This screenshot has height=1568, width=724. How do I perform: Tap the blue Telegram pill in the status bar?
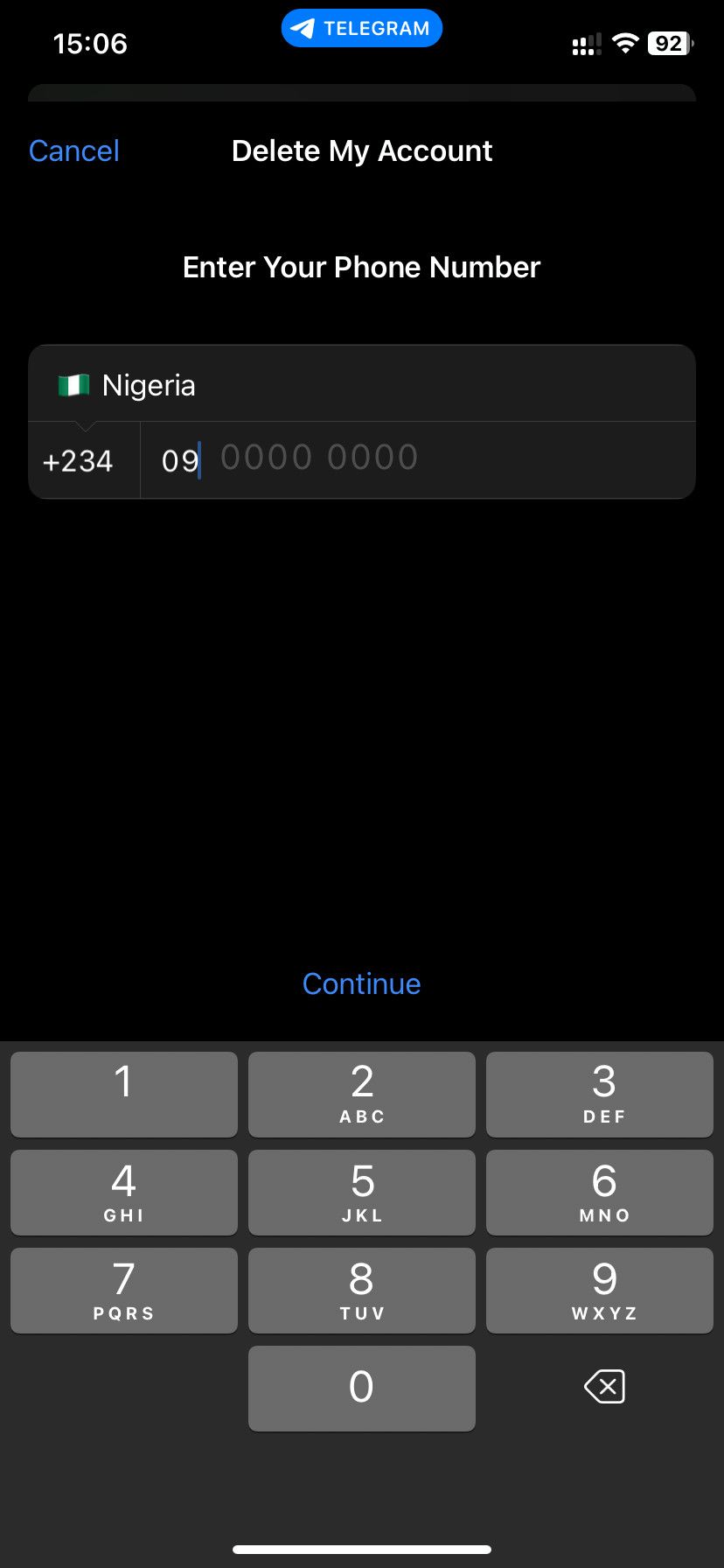[x=361, y=27]
